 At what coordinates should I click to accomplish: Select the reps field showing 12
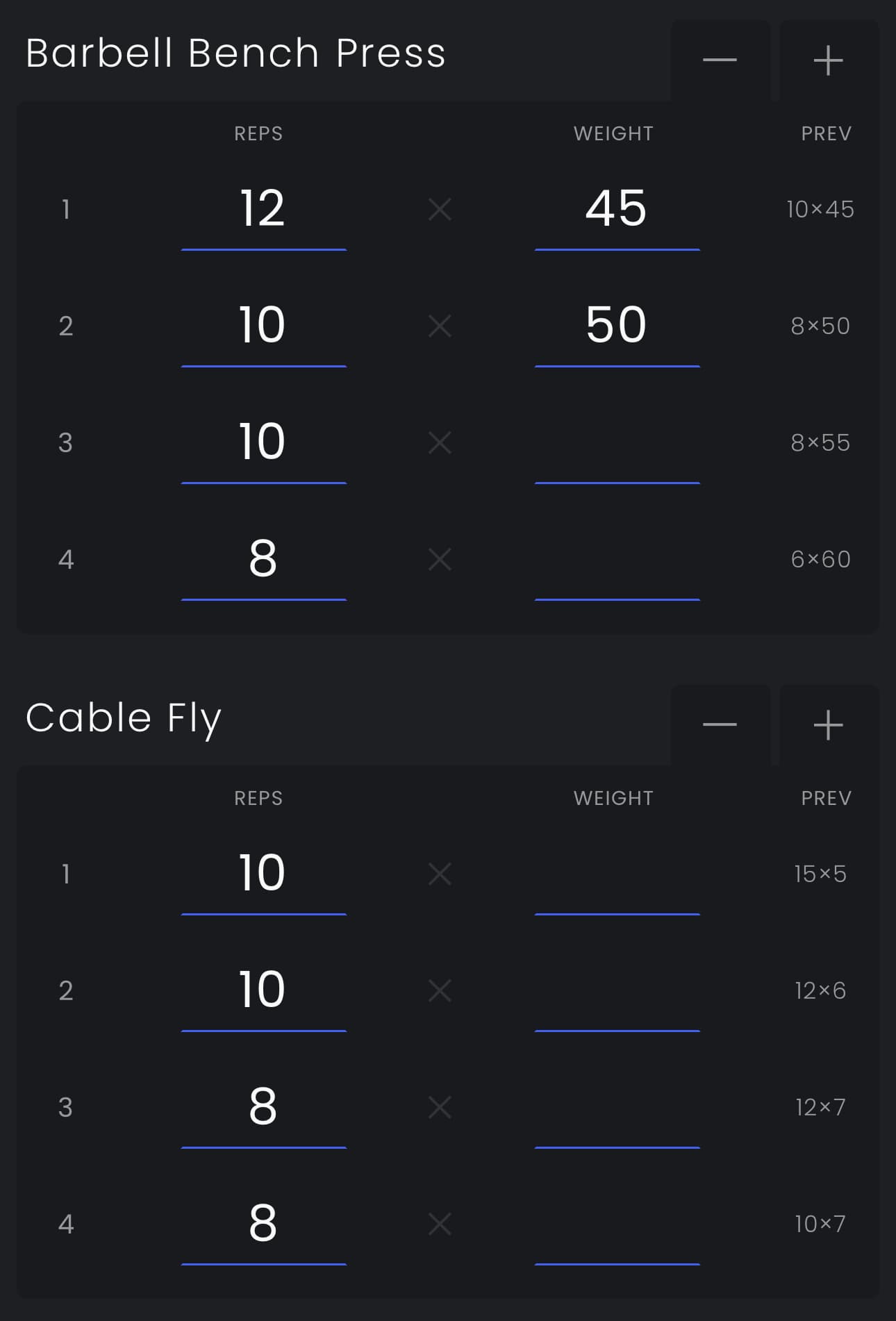(x=263, y=210)
